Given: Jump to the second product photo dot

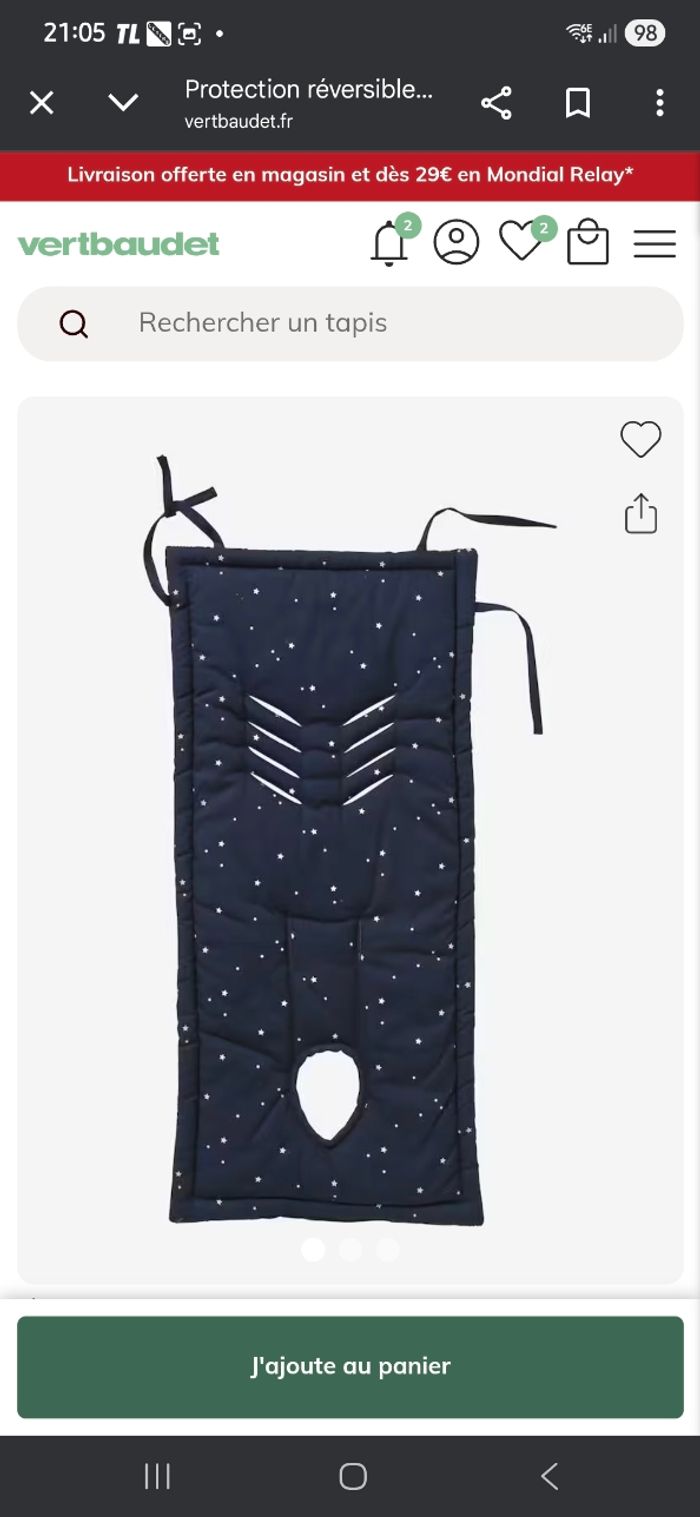Looking at the screenshot, I should tap(350, 1249).
